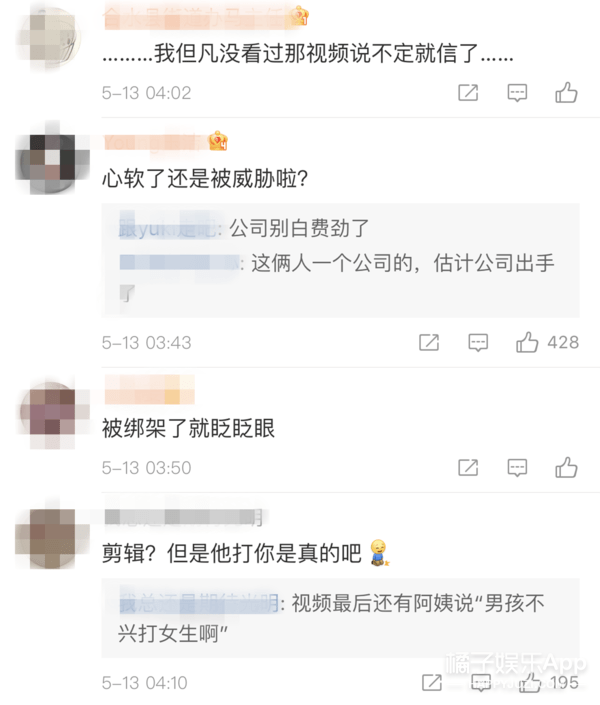Like the comment with 195 likes
The image size is (600, 705).
coord(529,683)
